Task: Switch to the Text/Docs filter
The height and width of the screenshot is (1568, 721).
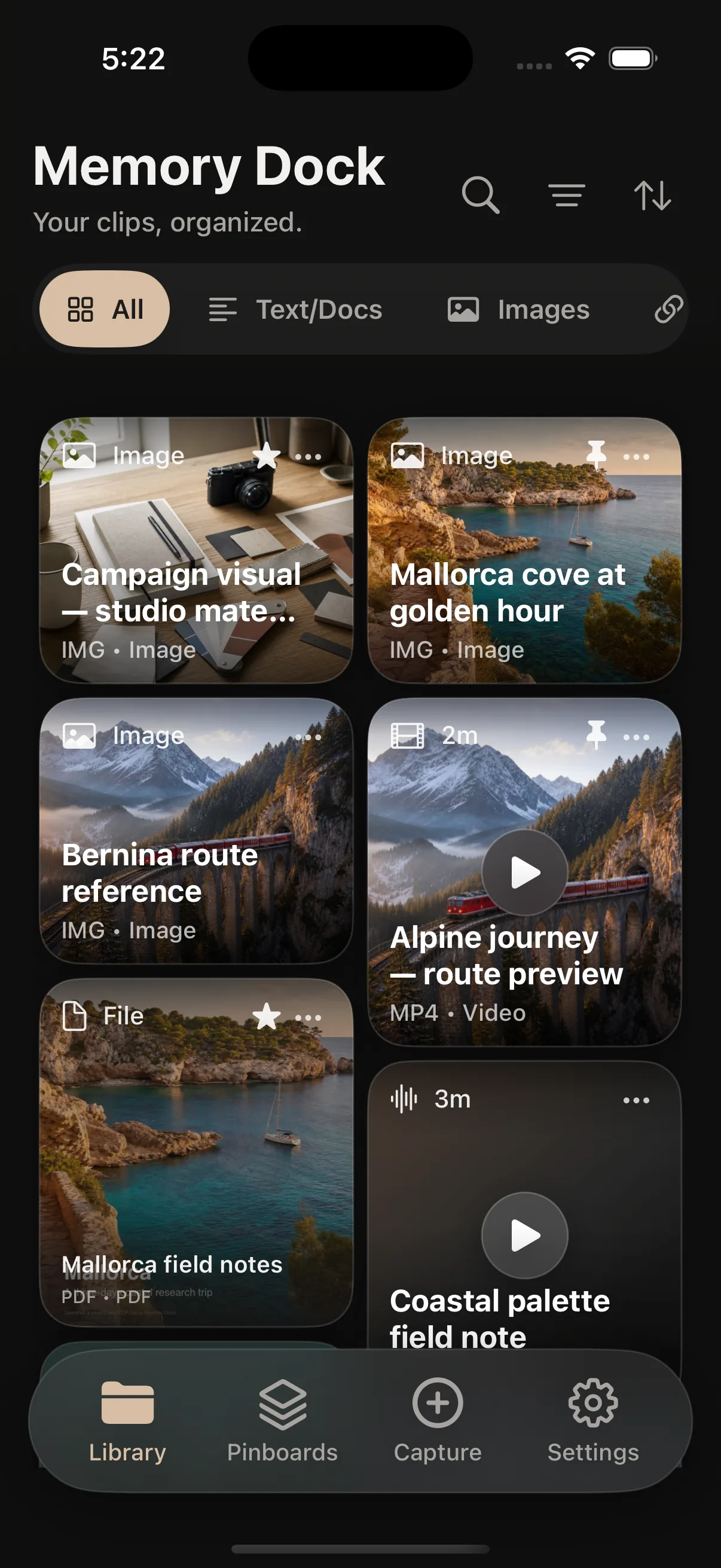Action: pyautogui.click(x=296, y=309)
